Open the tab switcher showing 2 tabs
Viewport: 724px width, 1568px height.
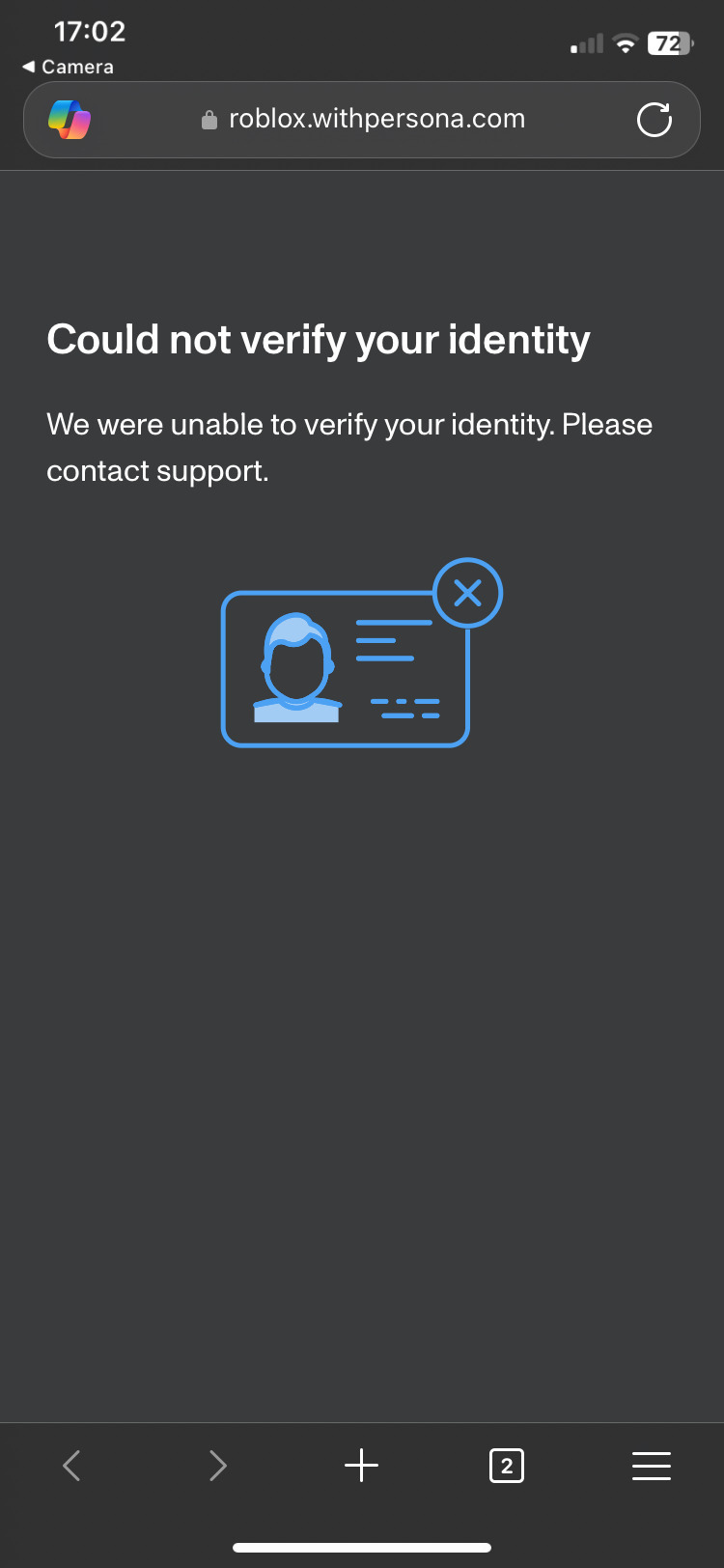pos(507,1467)
